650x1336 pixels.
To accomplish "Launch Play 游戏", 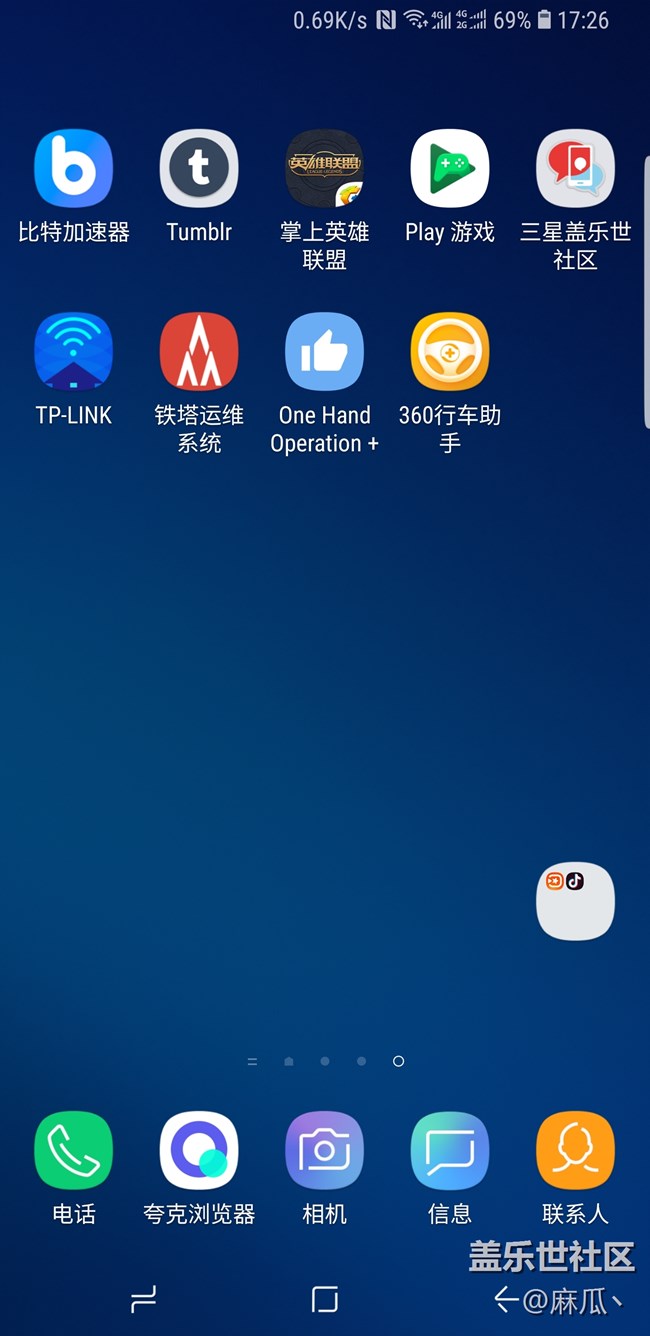I will coord(450,168).
